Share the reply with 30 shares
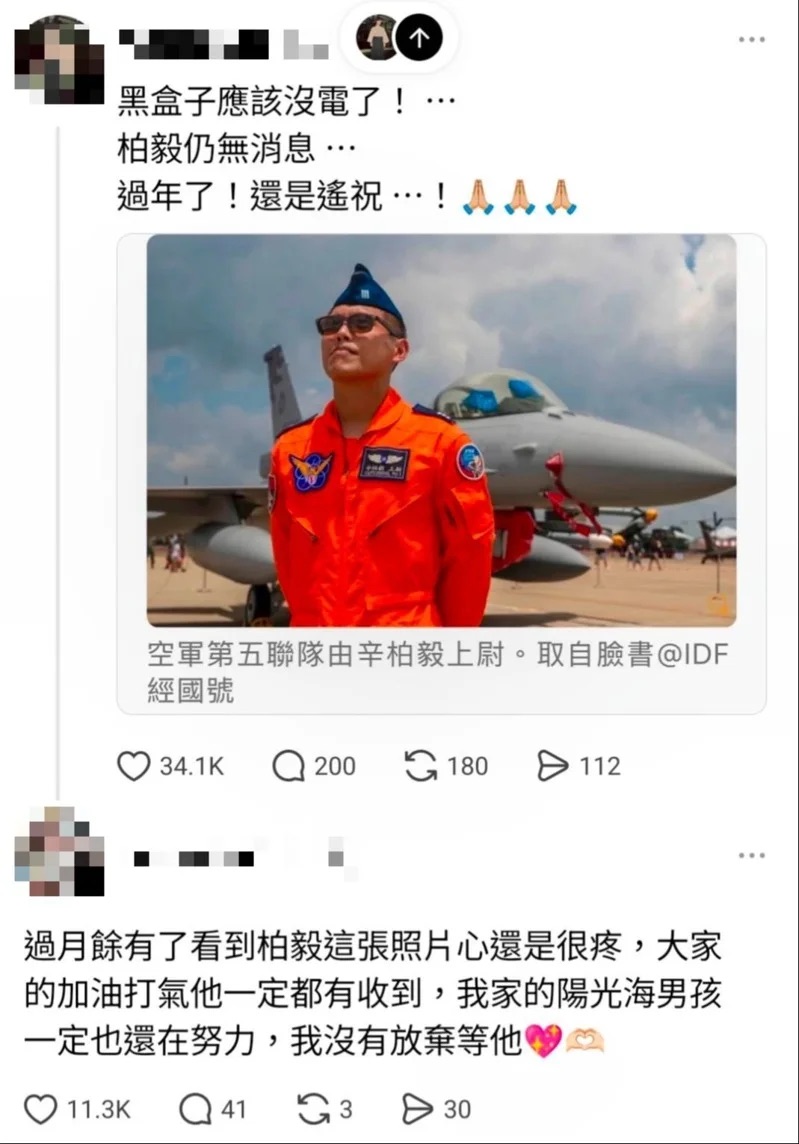Viewport: 799px width, 1144px height. pyautogui.click(x=417, y=1109)
